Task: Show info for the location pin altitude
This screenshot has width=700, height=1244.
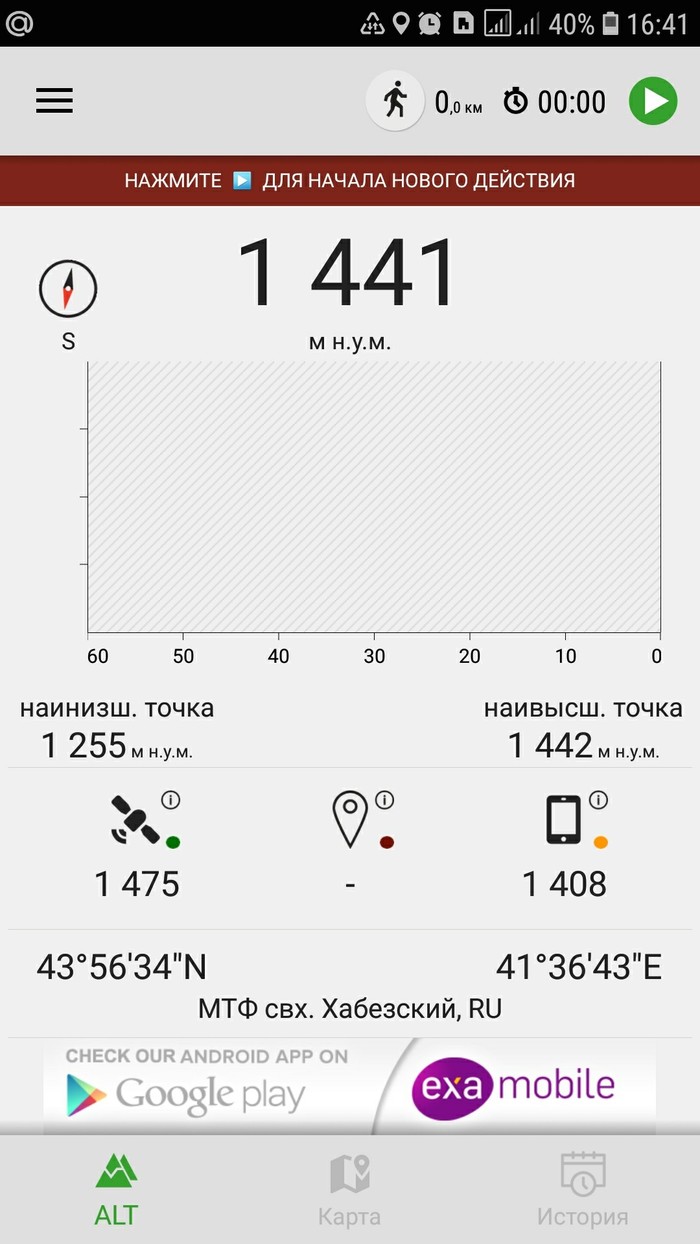Action: [x=385, y=799]
